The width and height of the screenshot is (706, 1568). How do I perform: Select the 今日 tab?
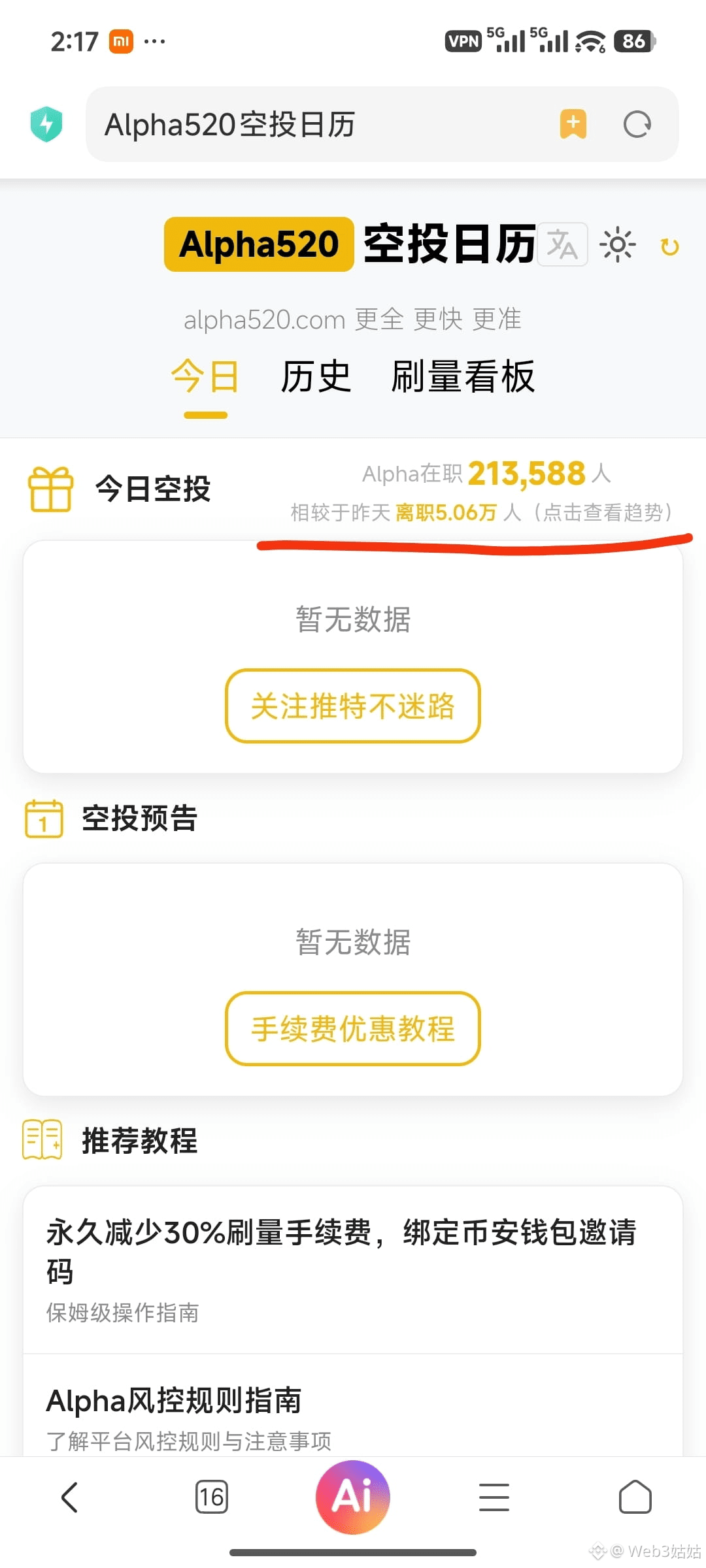pyautogui.click(x=205, y=377)
